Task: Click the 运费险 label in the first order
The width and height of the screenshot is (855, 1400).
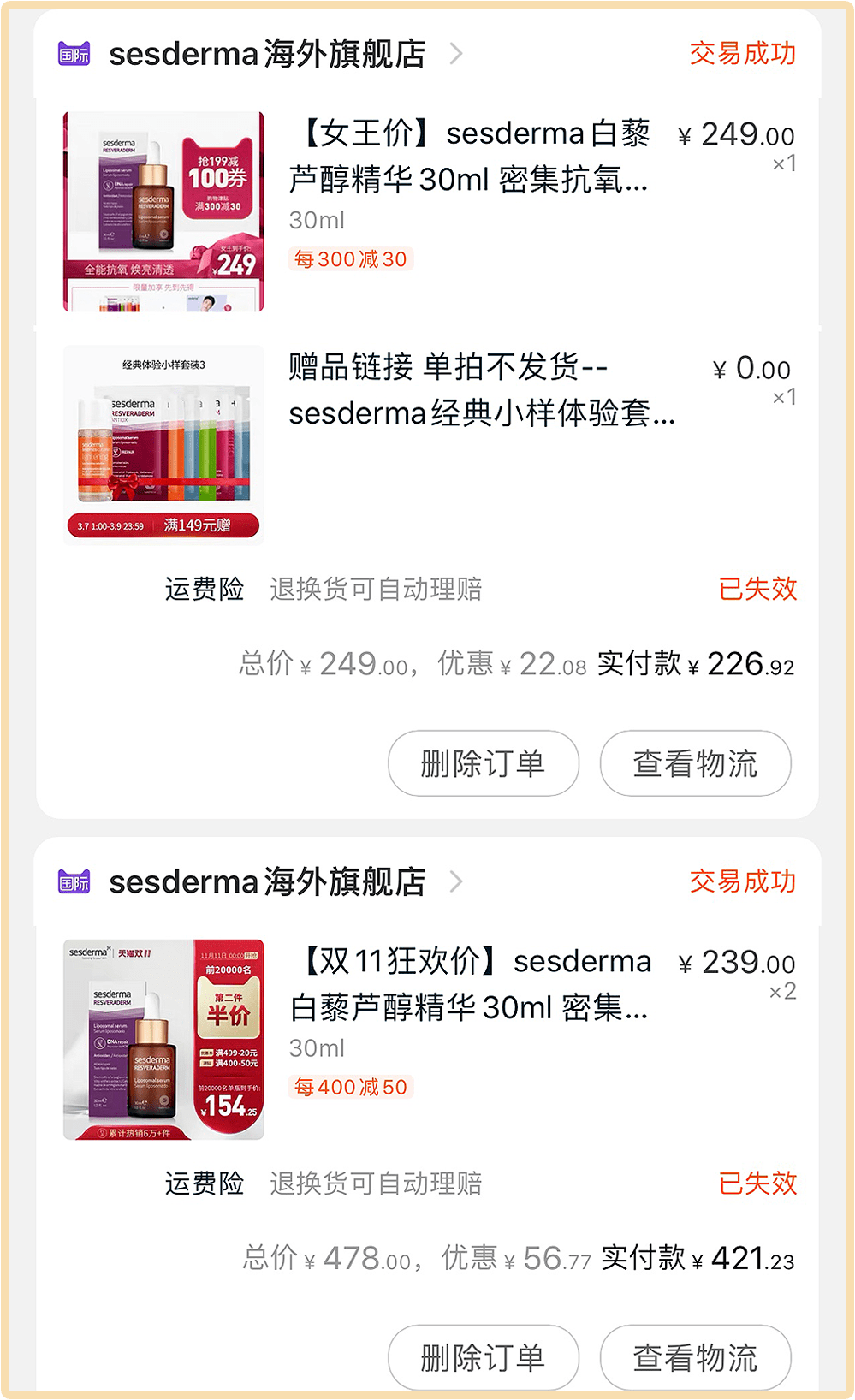Action: click(x=204, y=589)
